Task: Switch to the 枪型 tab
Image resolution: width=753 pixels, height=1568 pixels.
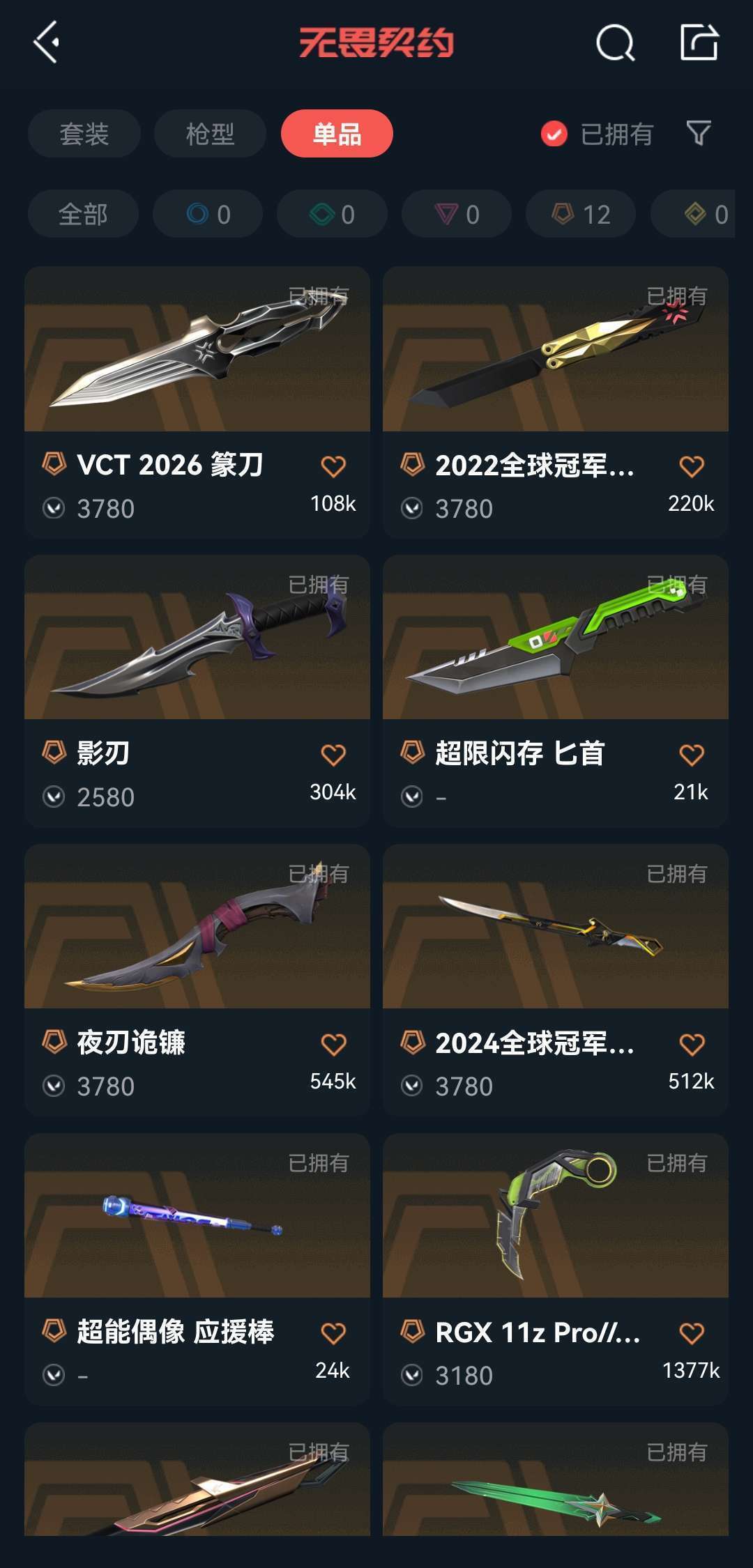Action: point(210,133)
